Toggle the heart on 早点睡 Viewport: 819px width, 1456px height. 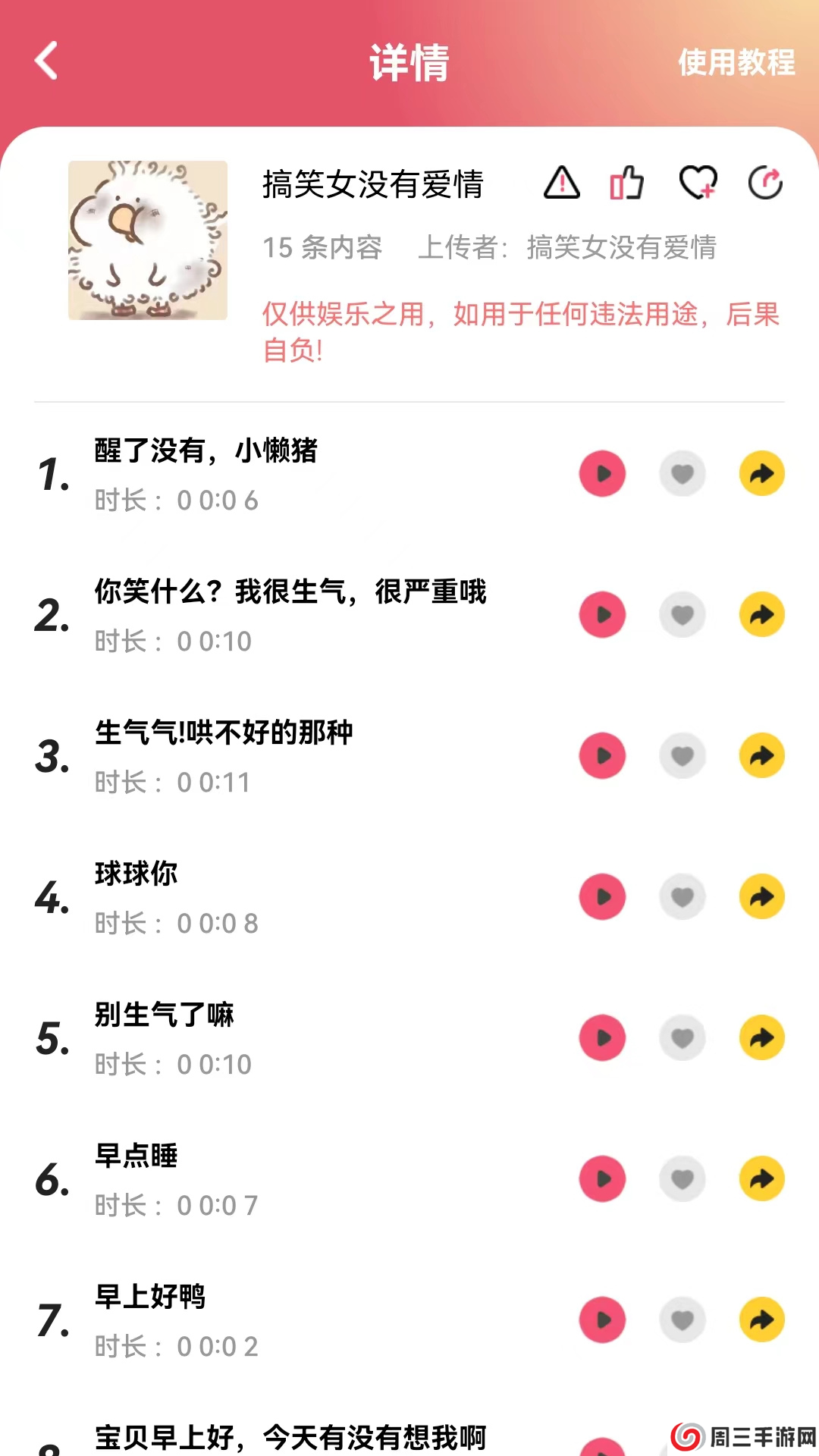pyautogui.click(x=682, y=1178)
